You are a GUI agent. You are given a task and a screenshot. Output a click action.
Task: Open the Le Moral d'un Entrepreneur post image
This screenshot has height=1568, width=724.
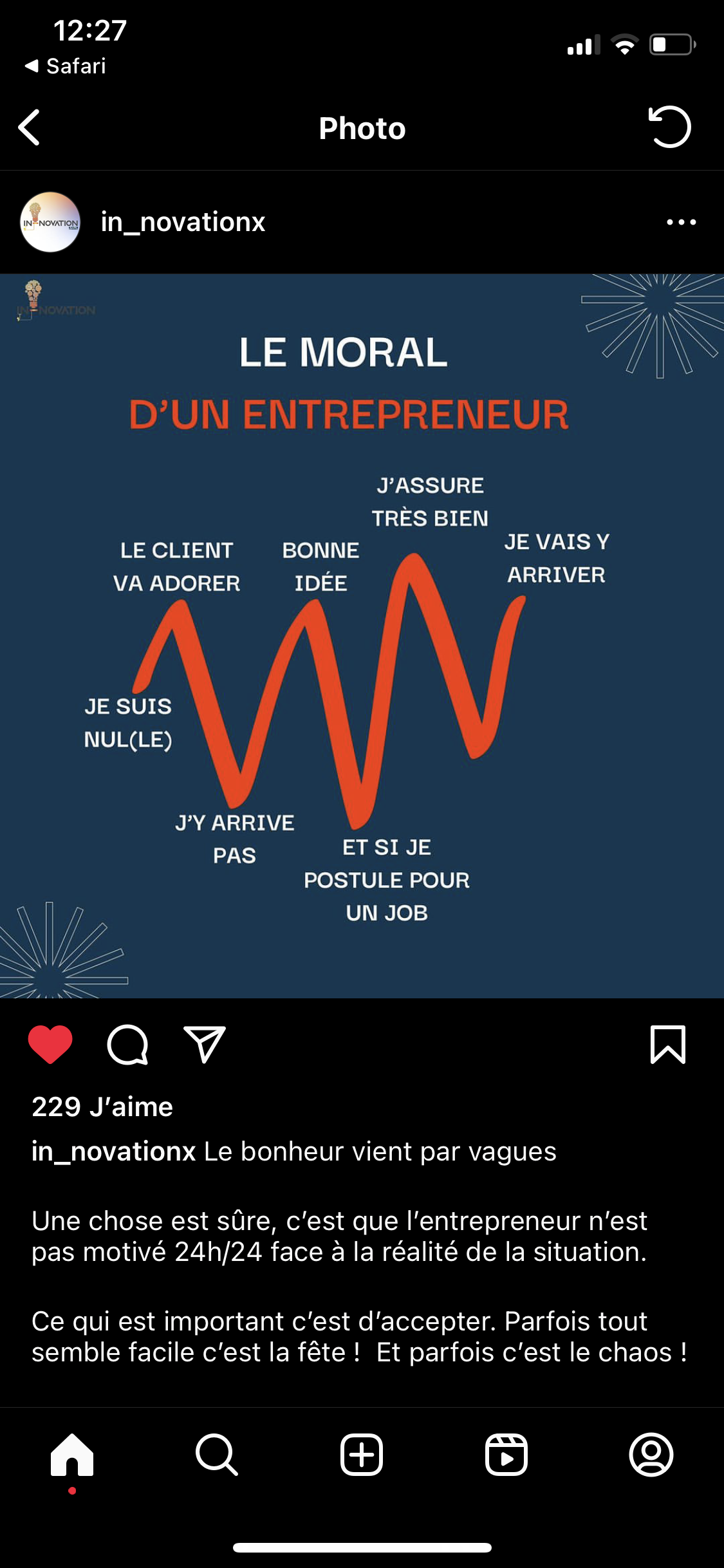[x=362, y=636]
